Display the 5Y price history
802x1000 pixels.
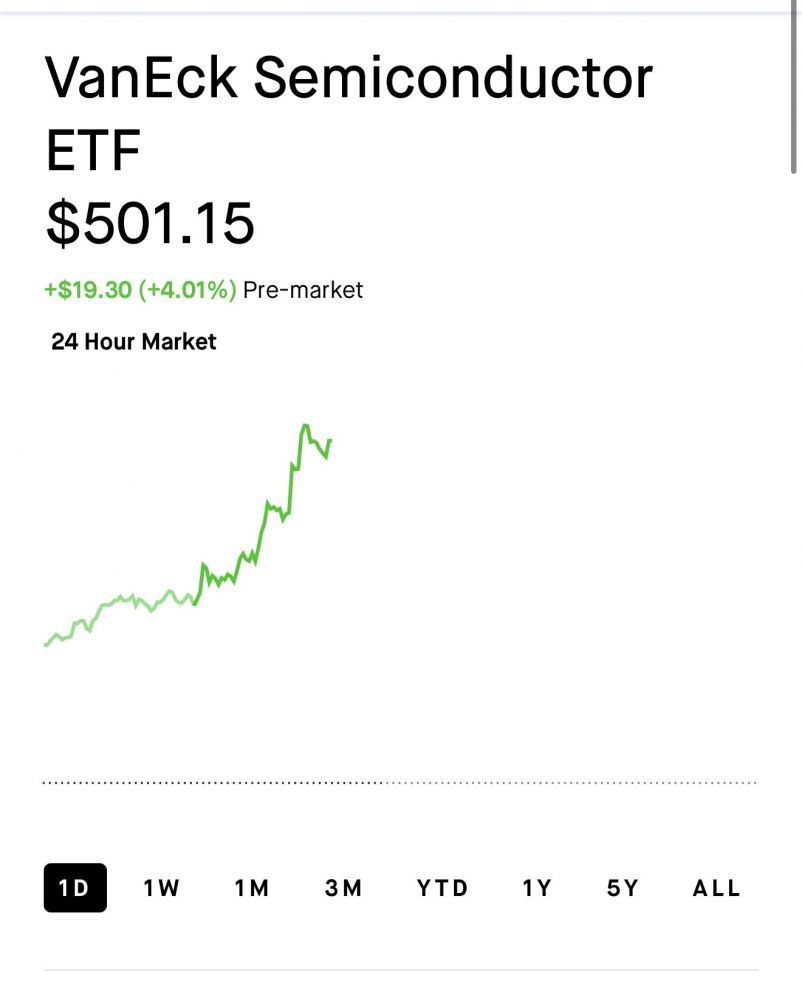coord(622,888)
